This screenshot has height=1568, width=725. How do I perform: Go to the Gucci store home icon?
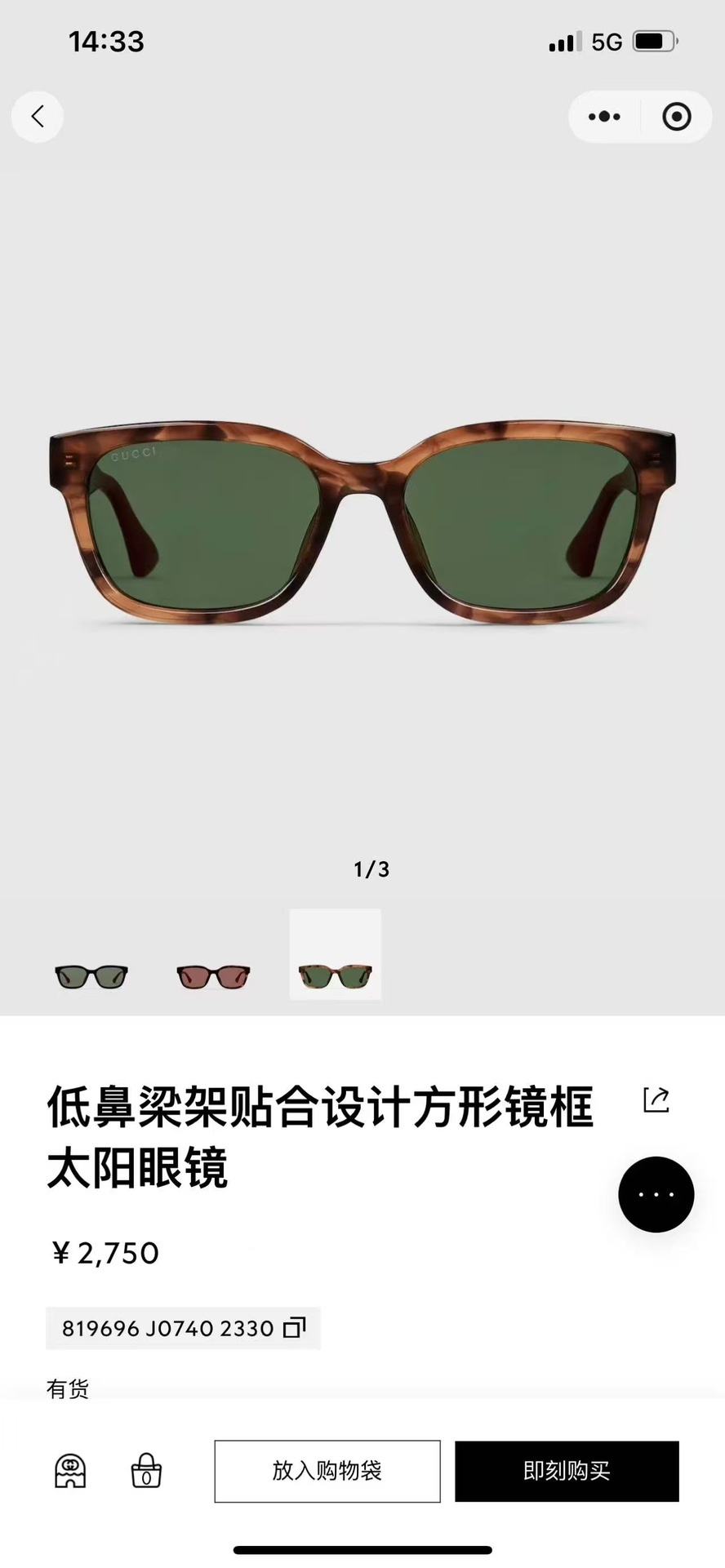click(x=70, y=1471)
